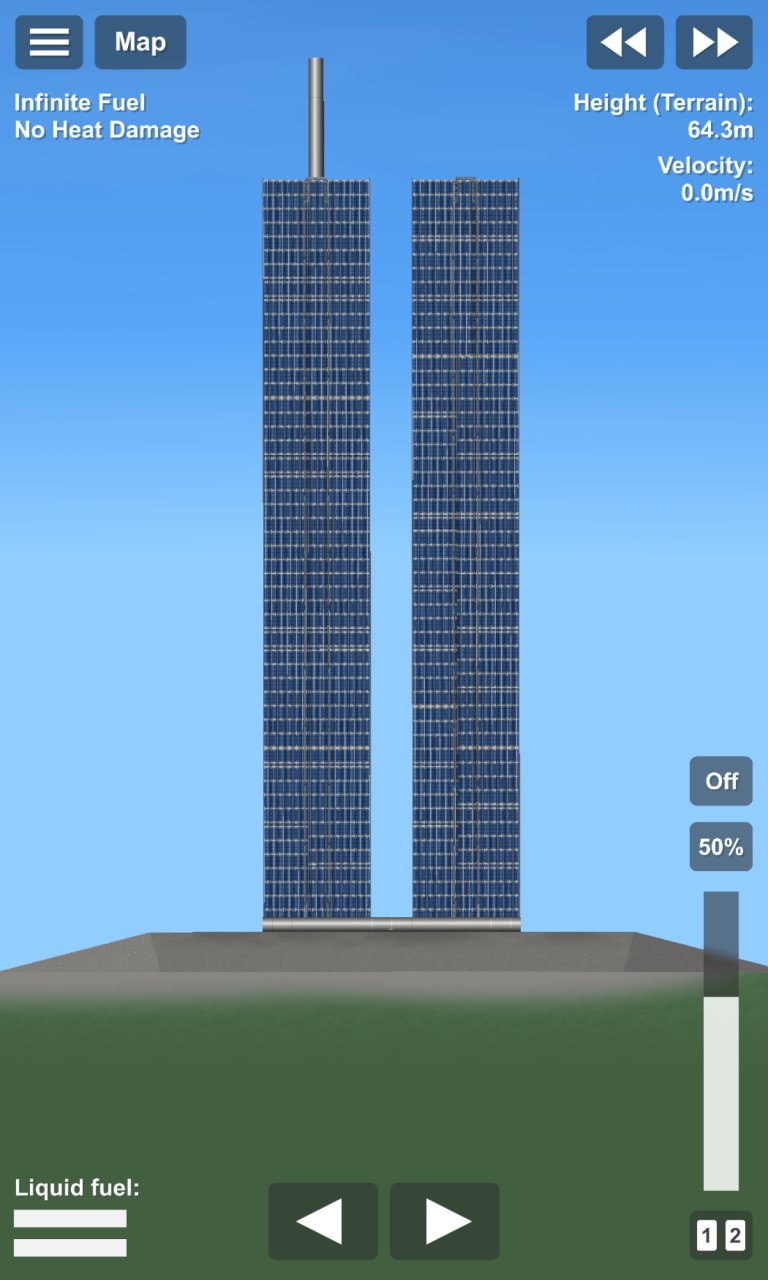This screenshot has width=768, height=1280.
Task: Open the Map view
Action: (x=140, y=42)
